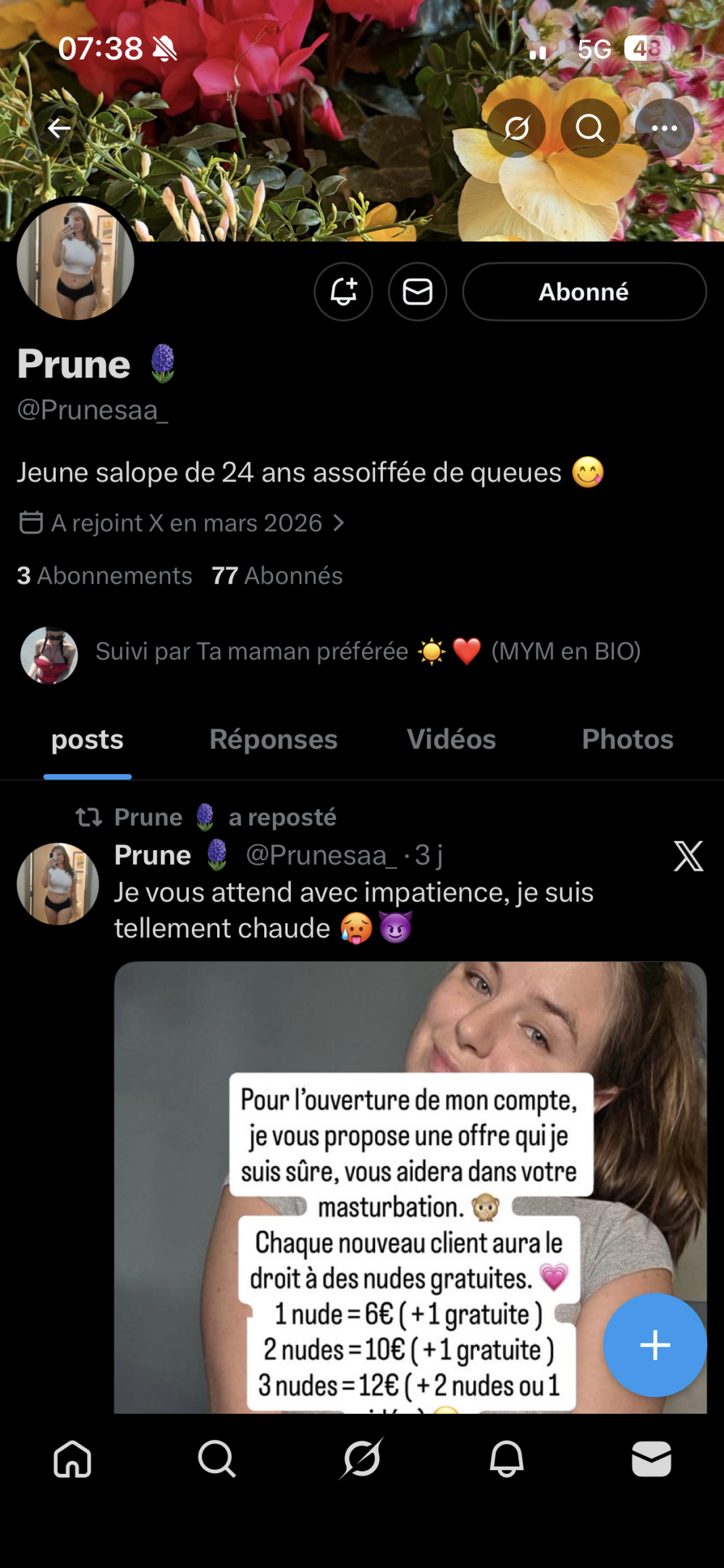Search this profile with the magnifier icon

[x=590, y=129]
